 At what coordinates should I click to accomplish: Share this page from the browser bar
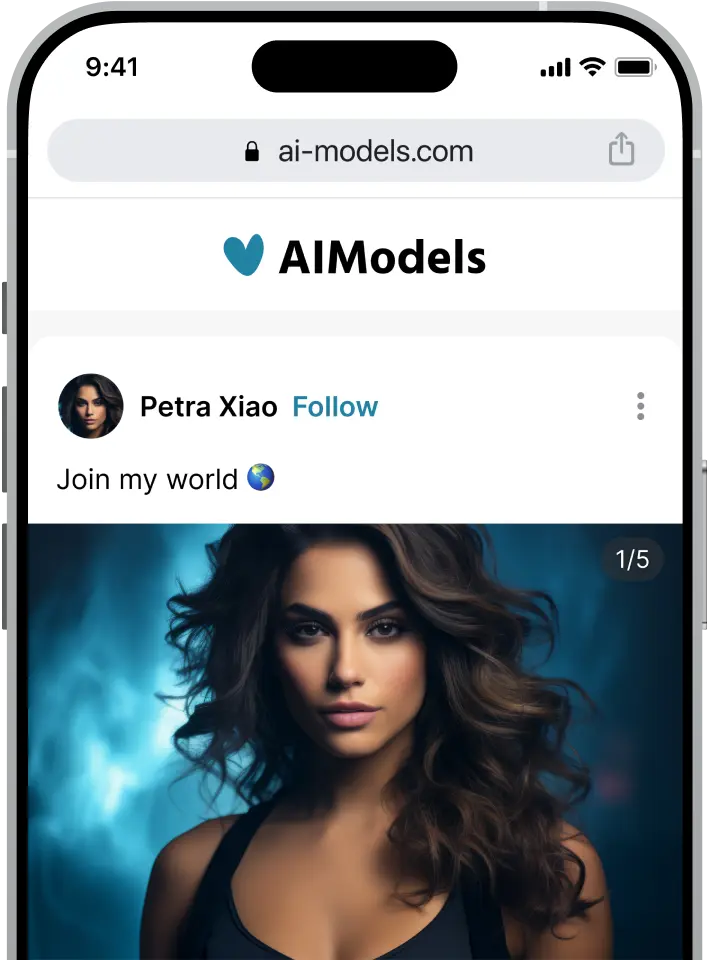[621, 150]
